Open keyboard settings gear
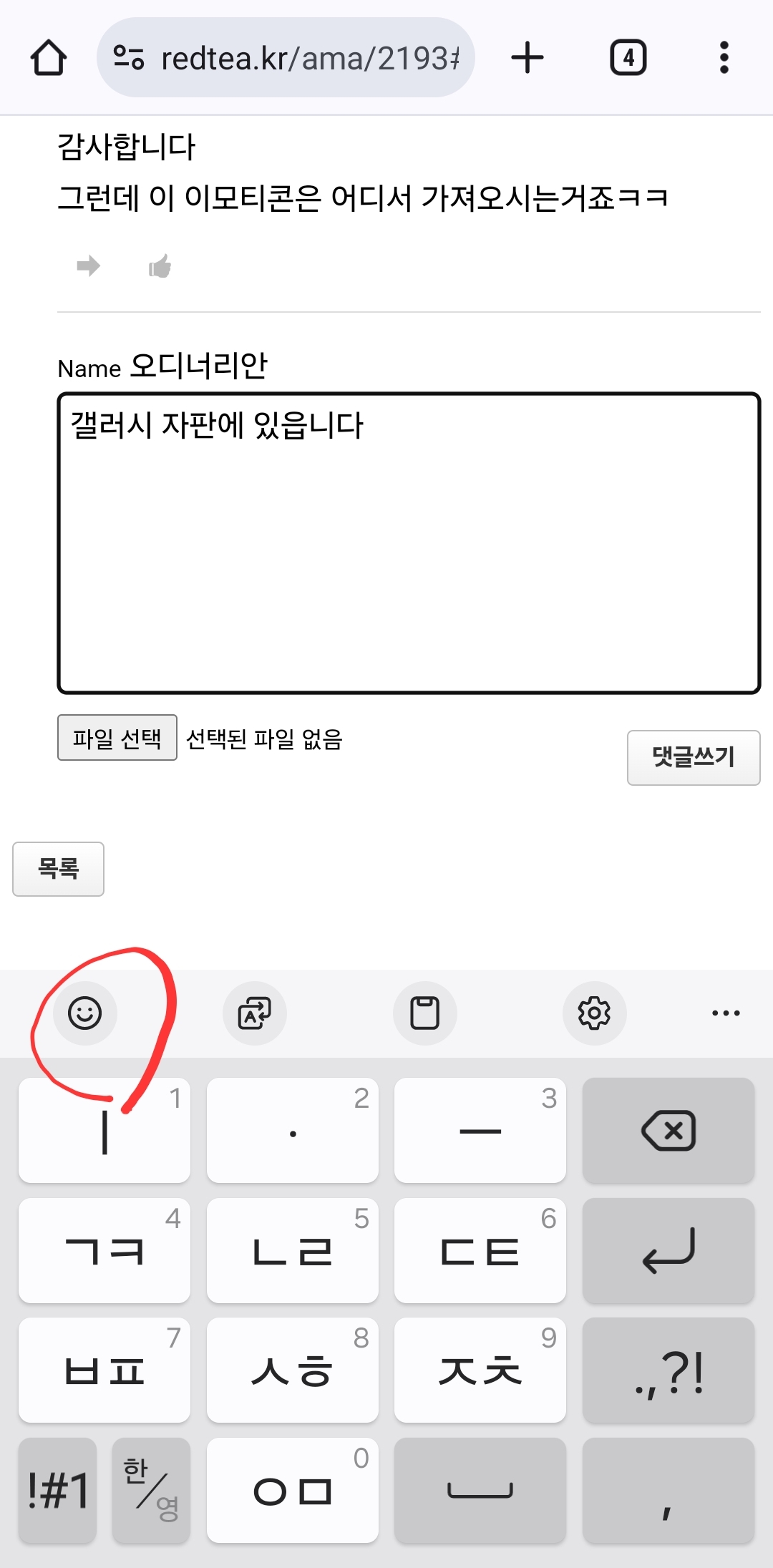The image size is (773, 1568). click(594, 1013)
